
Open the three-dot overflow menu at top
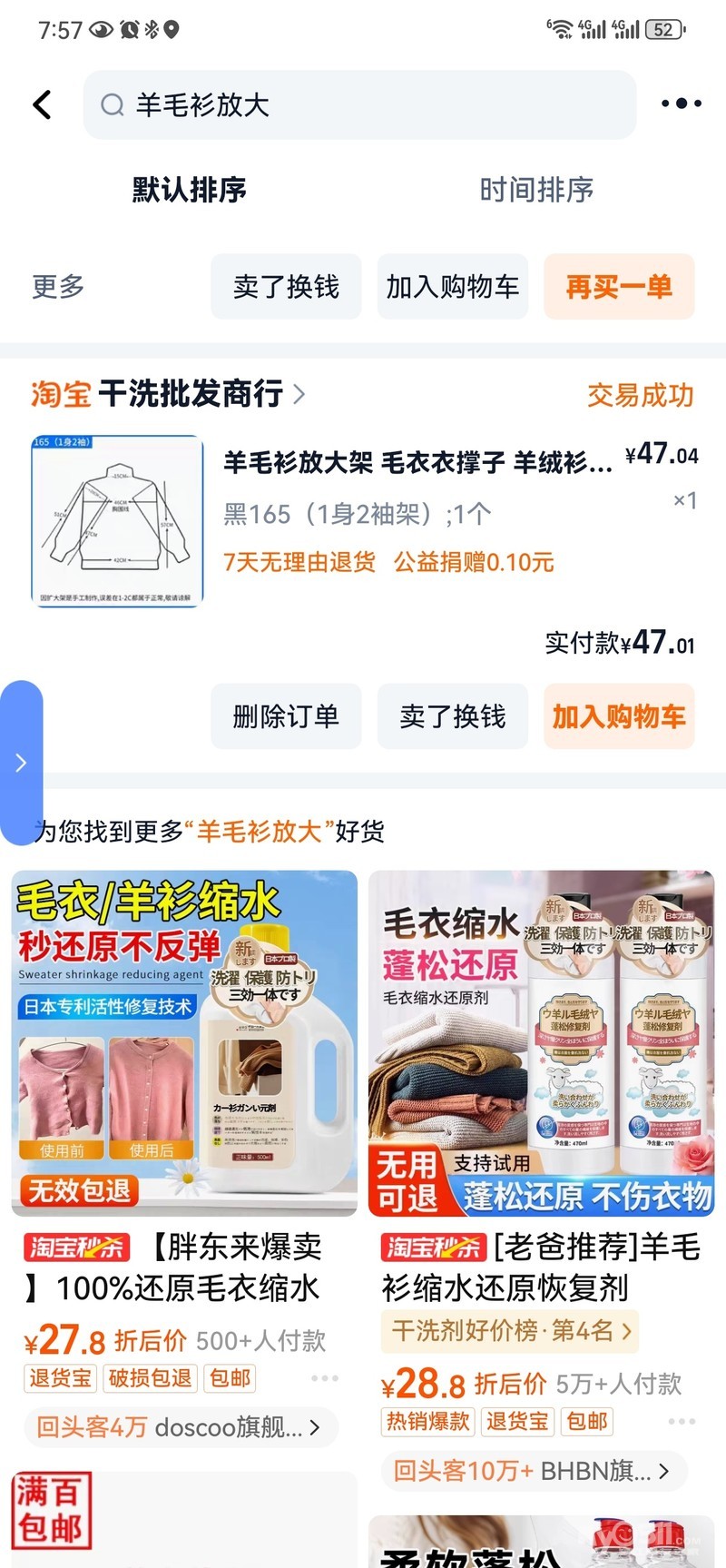click(681, 104)
